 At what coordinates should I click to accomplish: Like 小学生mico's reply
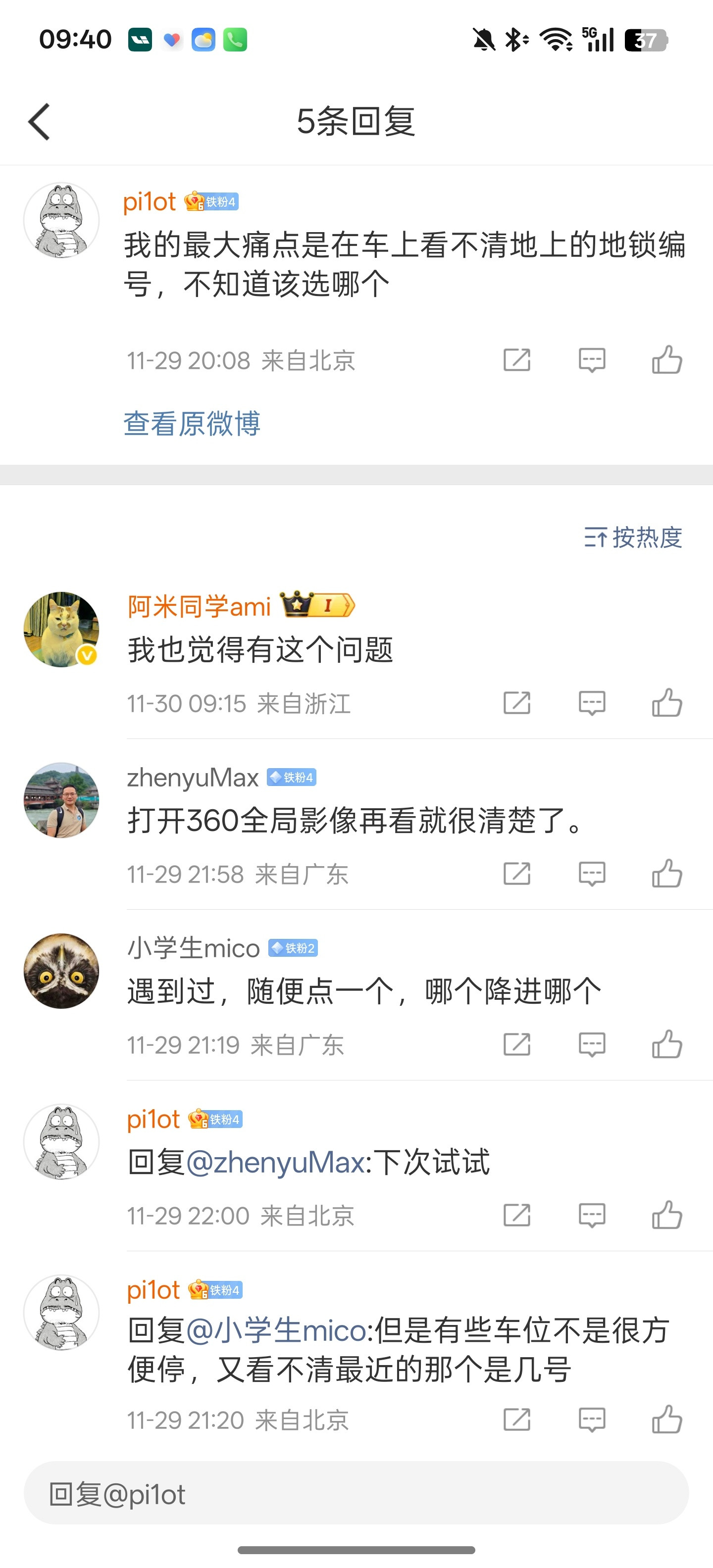click(x=667, y=1044)
